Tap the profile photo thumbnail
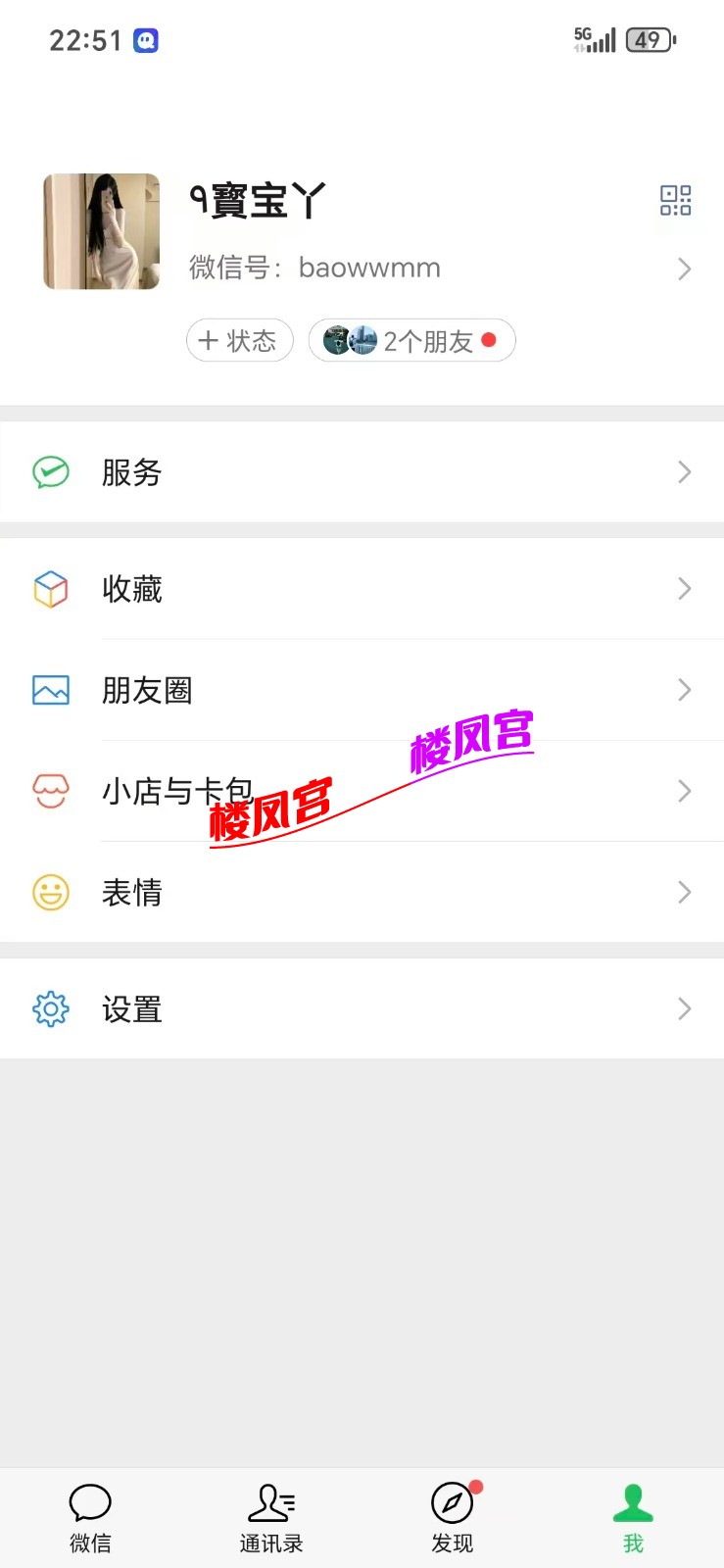The width and height of the screenshot is (724, 1568). tap(100, 231)
